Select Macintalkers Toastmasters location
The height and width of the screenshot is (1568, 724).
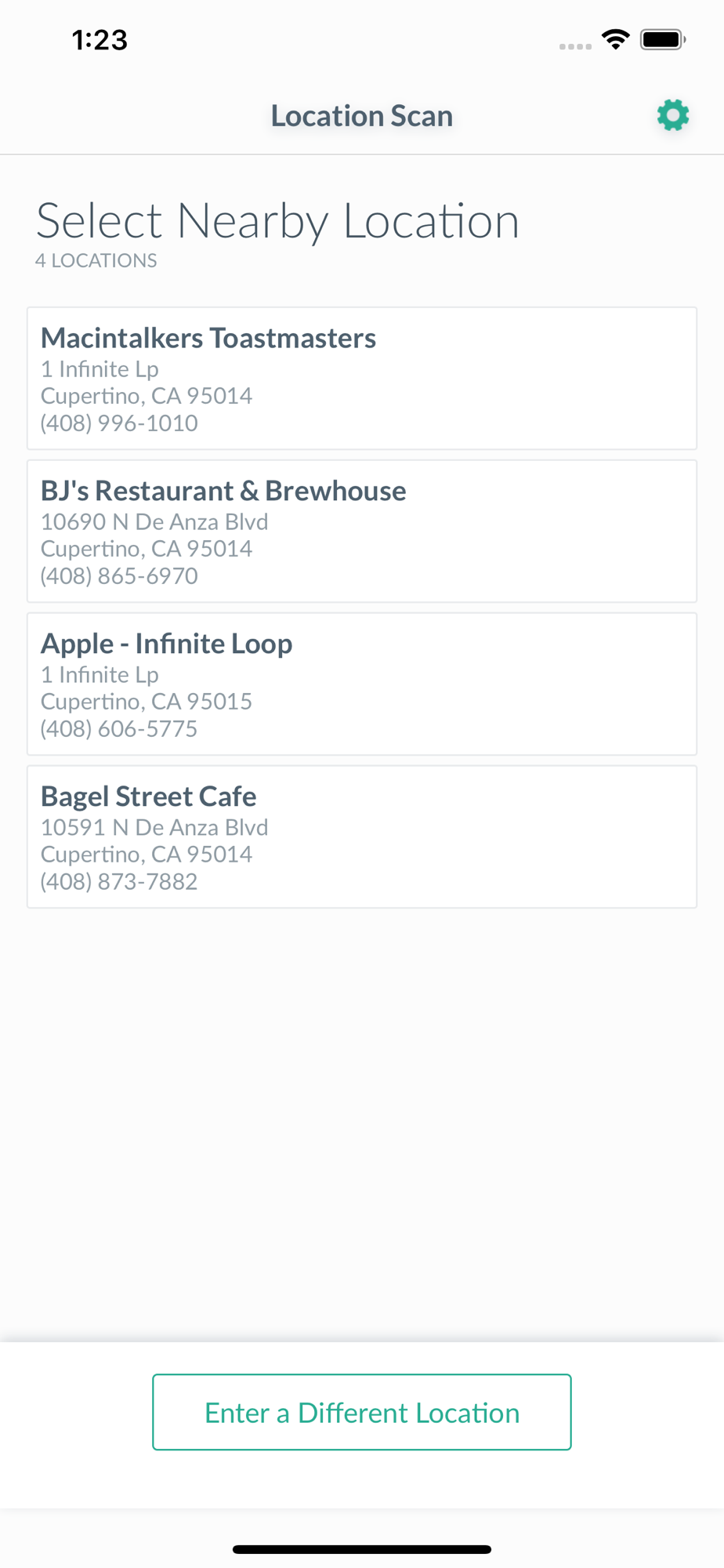(362, 378)
